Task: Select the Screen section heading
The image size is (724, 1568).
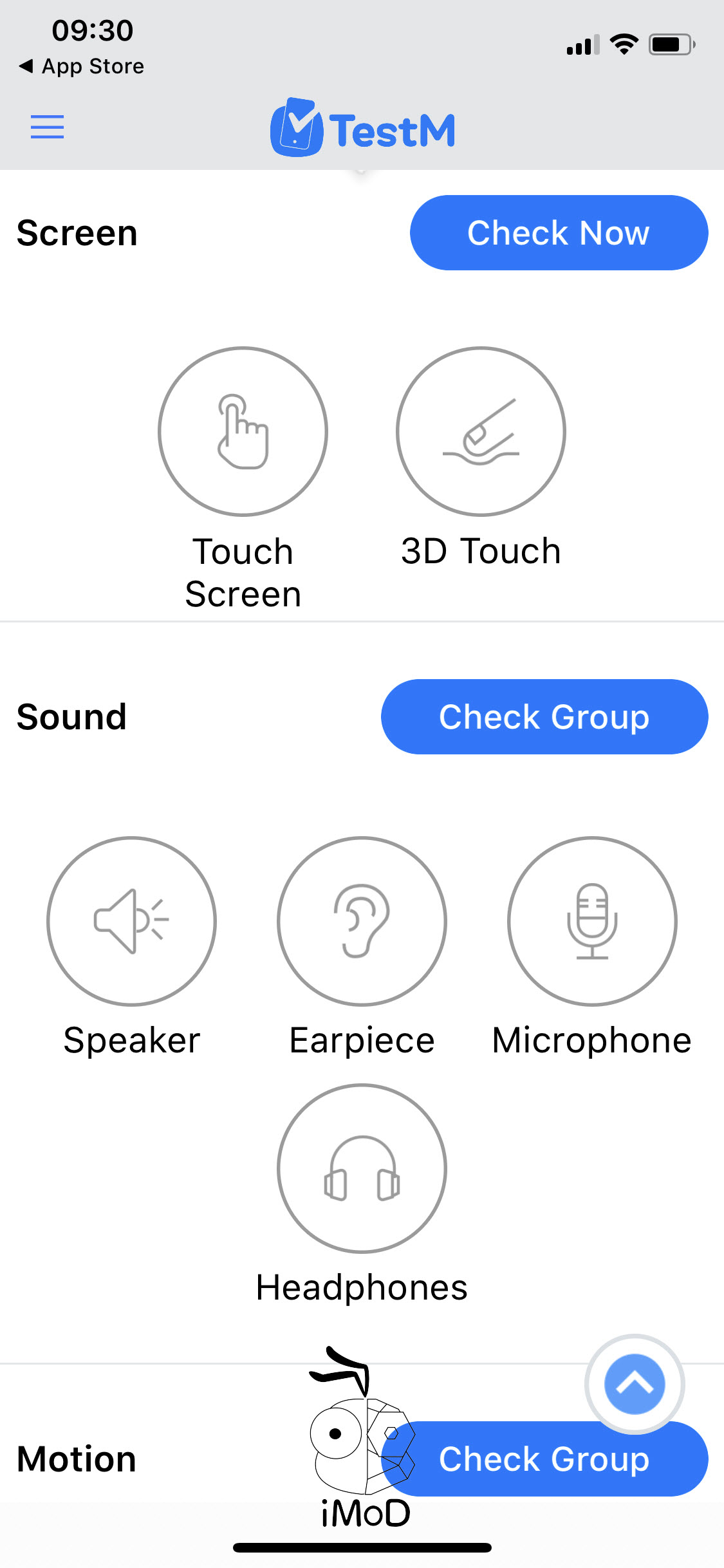Action: tap(77, 233)
